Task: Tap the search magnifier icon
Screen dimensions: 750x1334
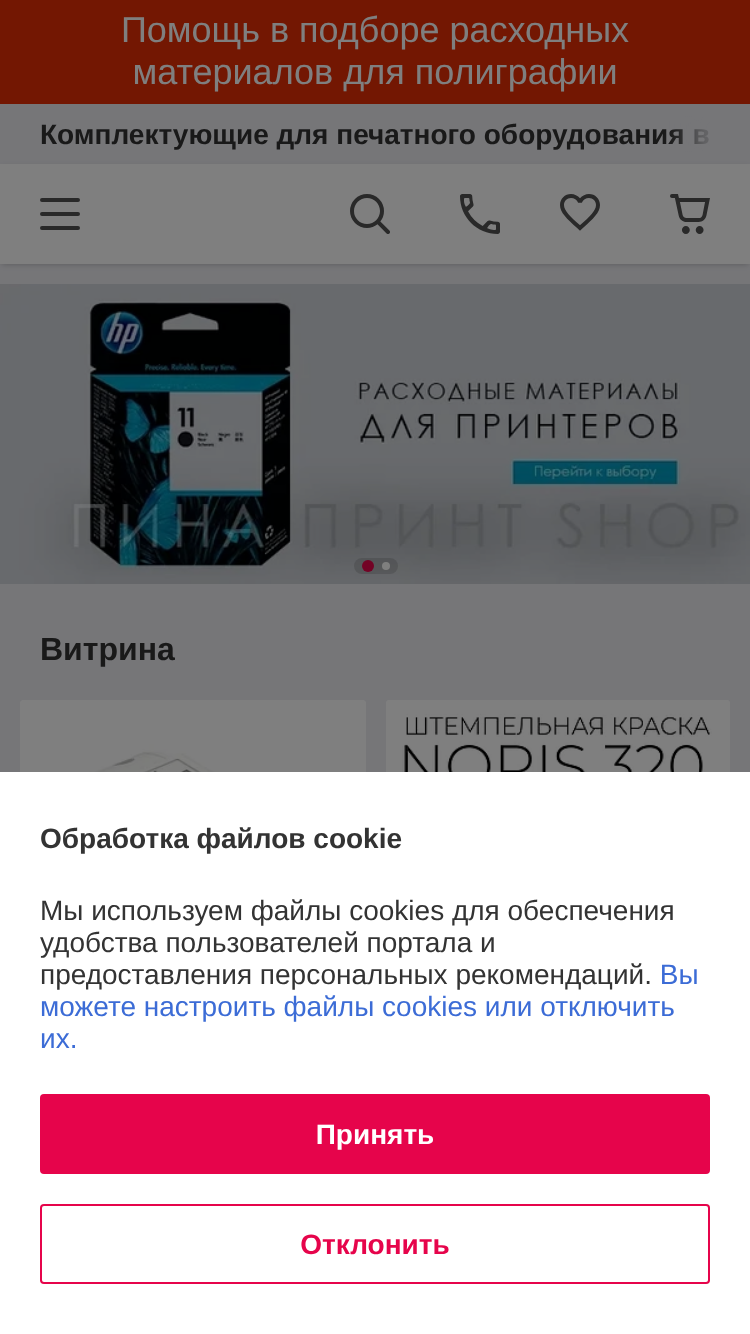Action: tap(369, 214)
